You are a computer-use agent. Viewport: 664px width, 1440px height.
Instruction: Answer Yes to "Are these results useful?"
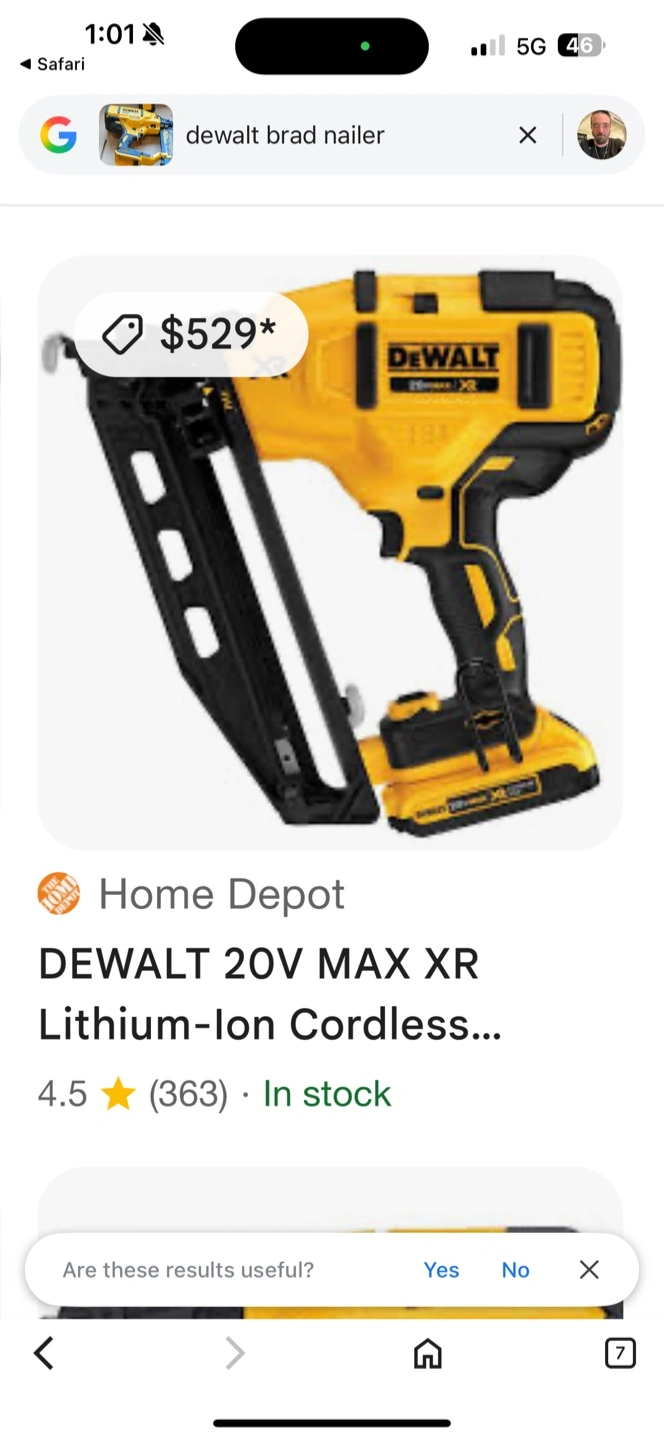tap(441, 1270)
